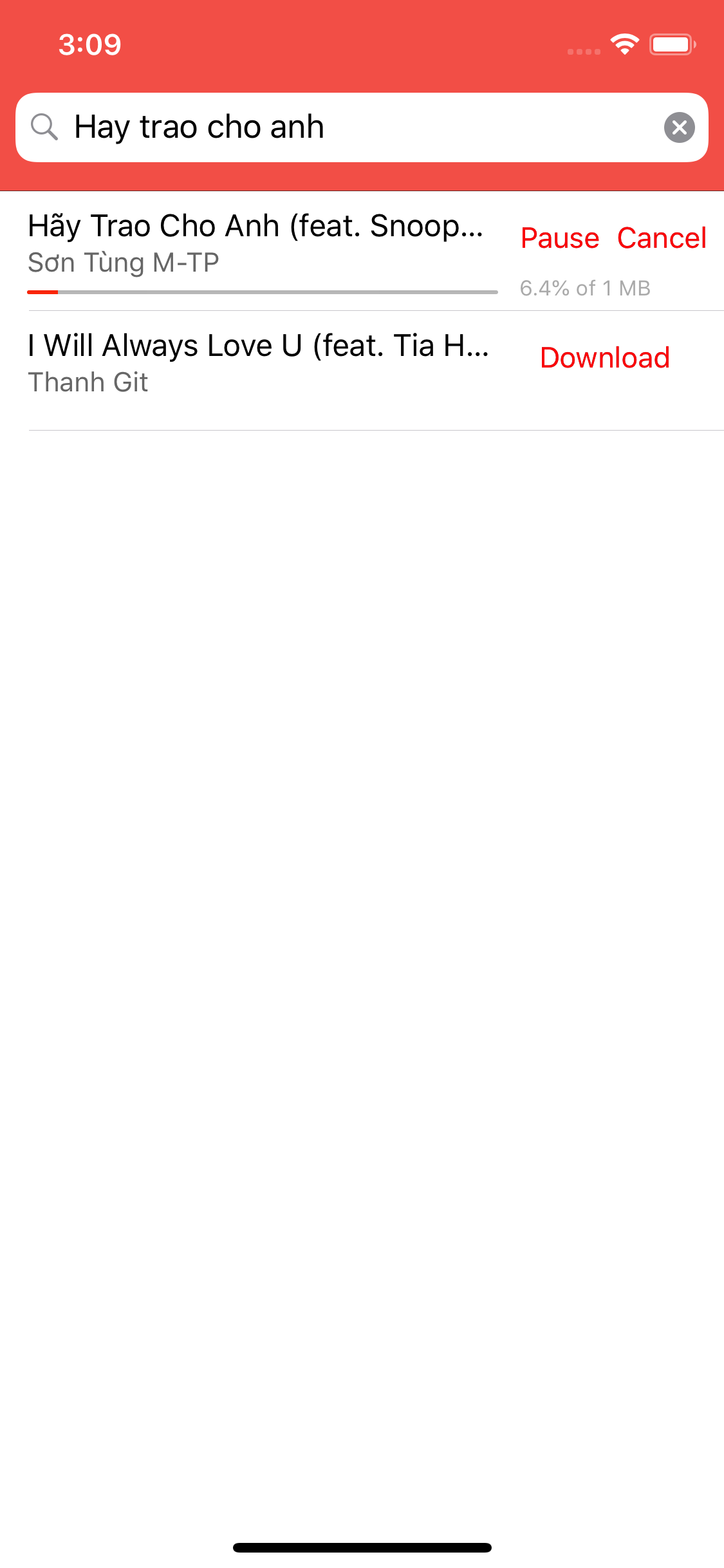Download I Will Always Love U

pos(604,358)
